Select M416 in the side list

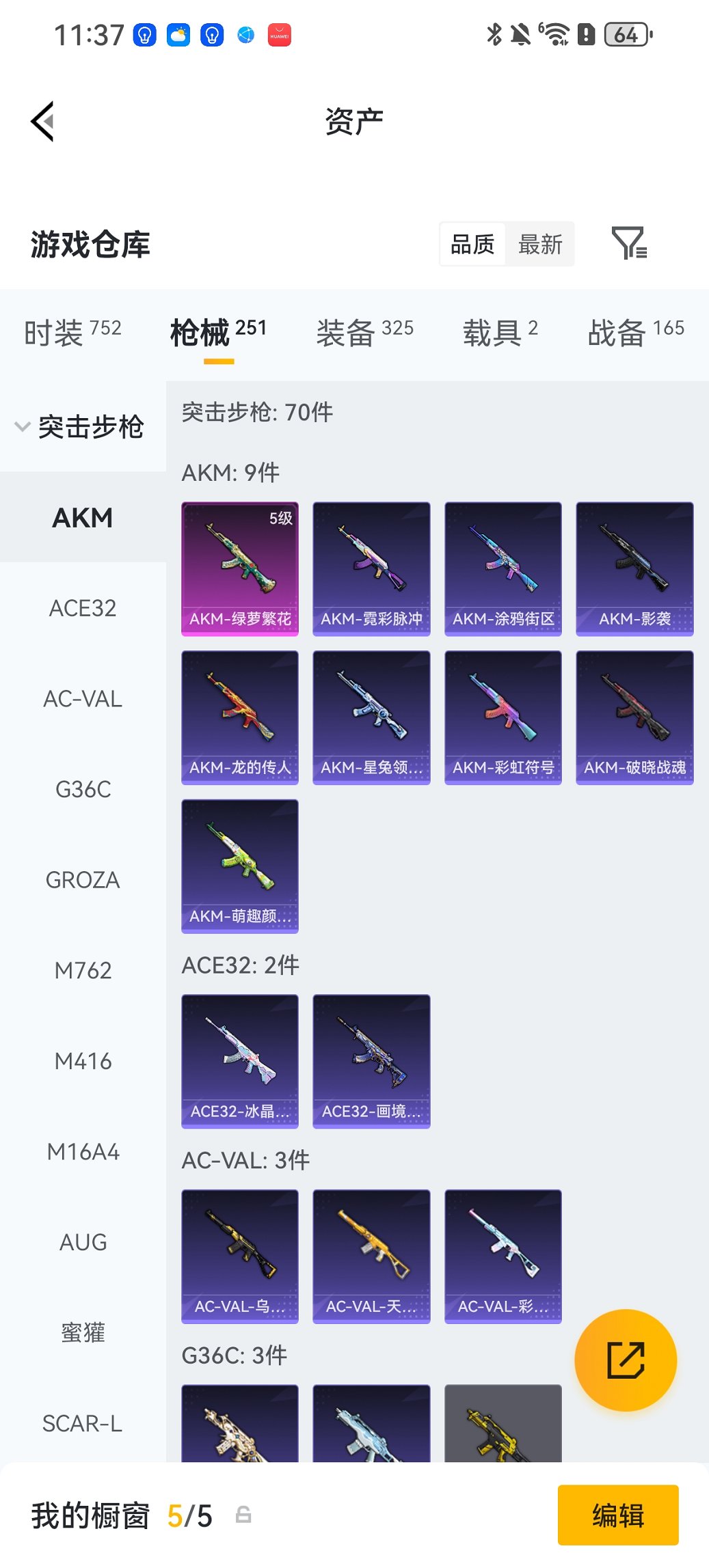point(83,1061)
